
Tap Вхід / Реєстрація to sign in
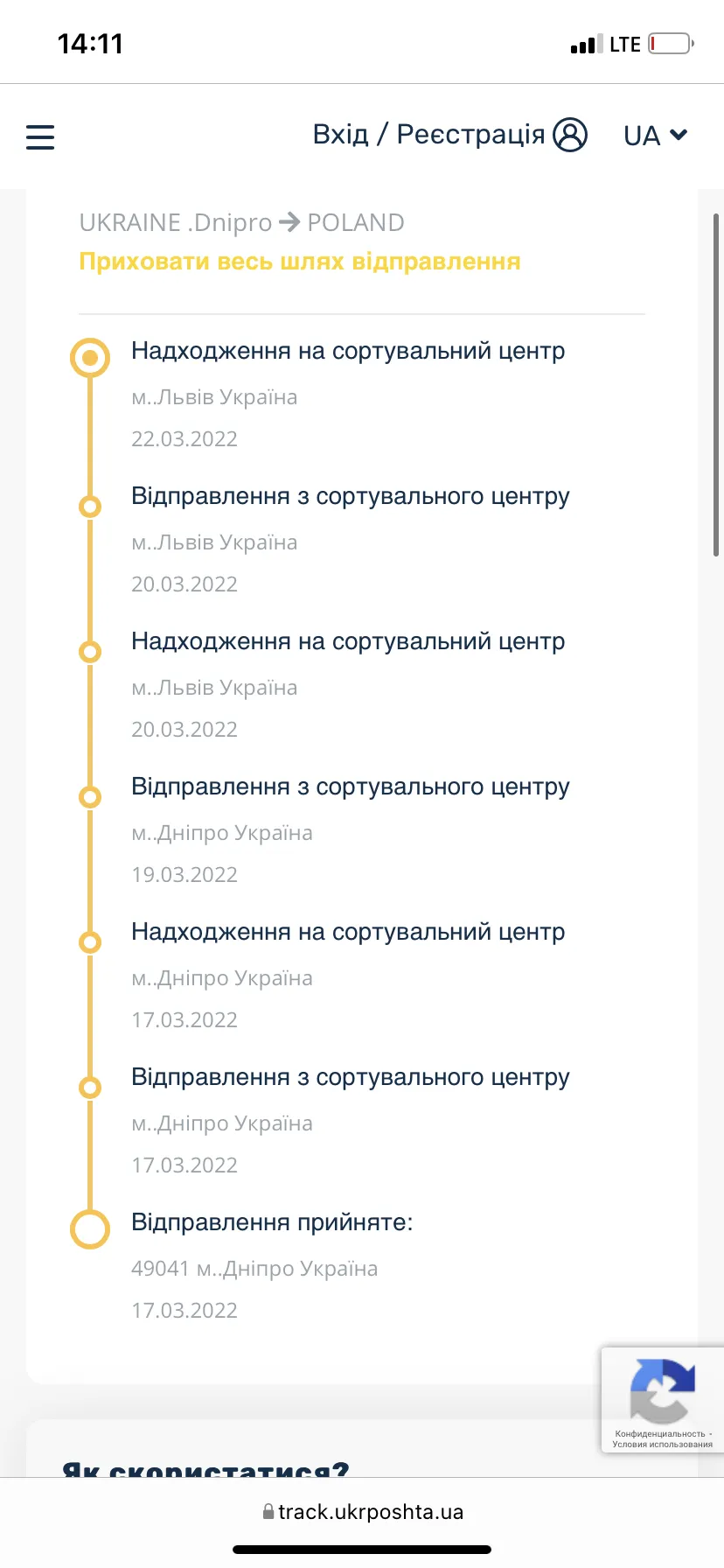449,135
